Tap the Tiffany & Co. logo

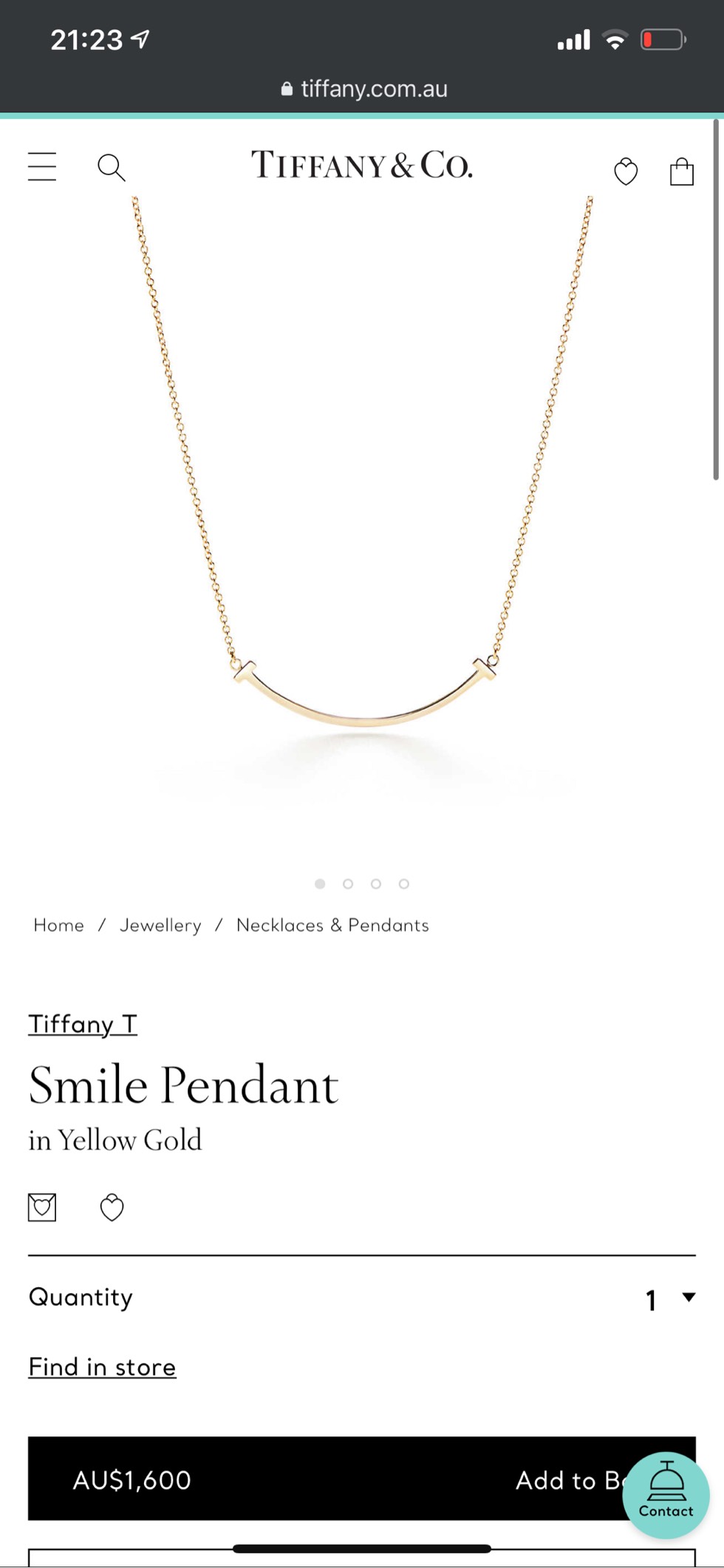(x=361, y=165)
